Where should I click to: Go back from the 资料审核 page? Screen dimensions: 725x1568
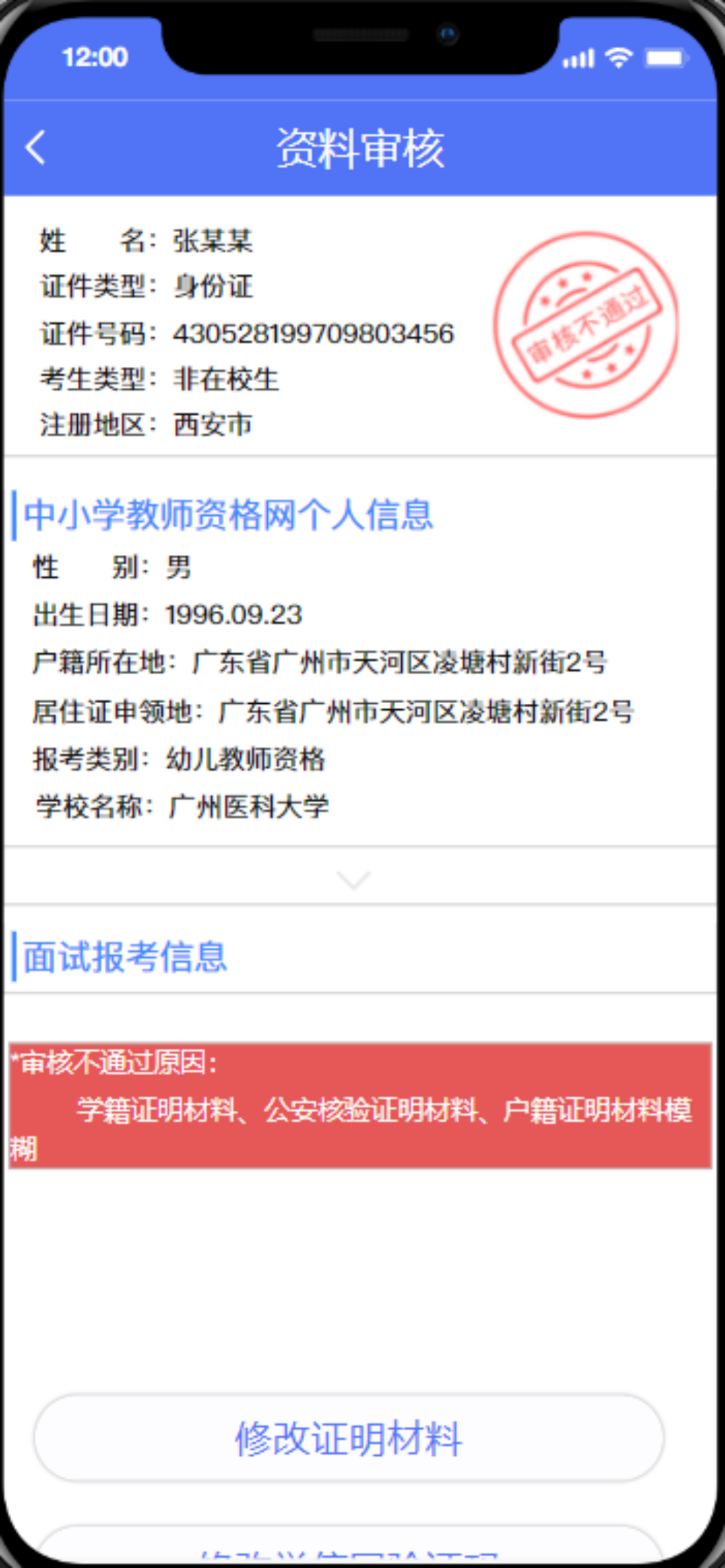coord(36,148)
